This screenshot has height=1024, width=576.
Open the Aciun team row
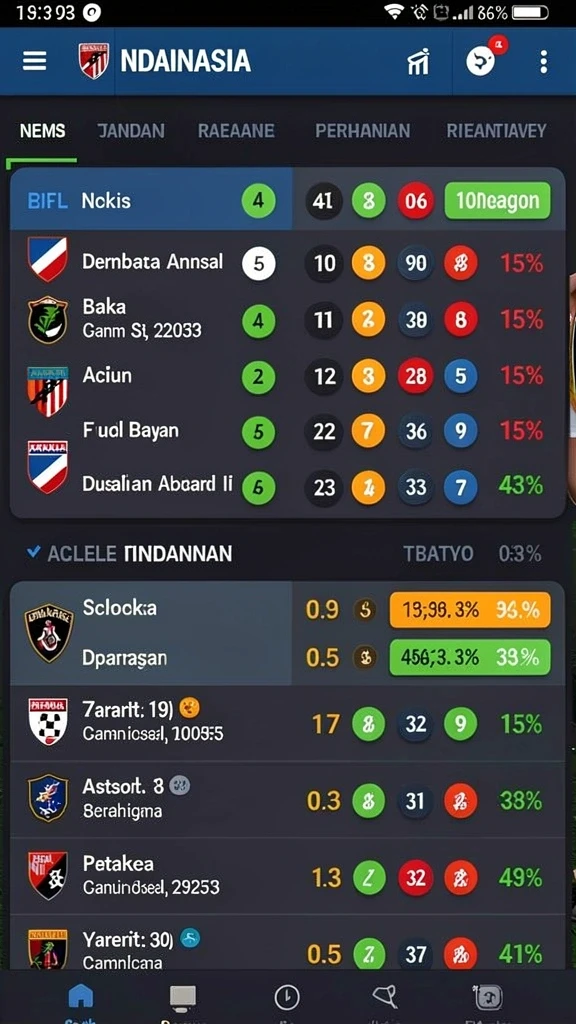[287, 376]
